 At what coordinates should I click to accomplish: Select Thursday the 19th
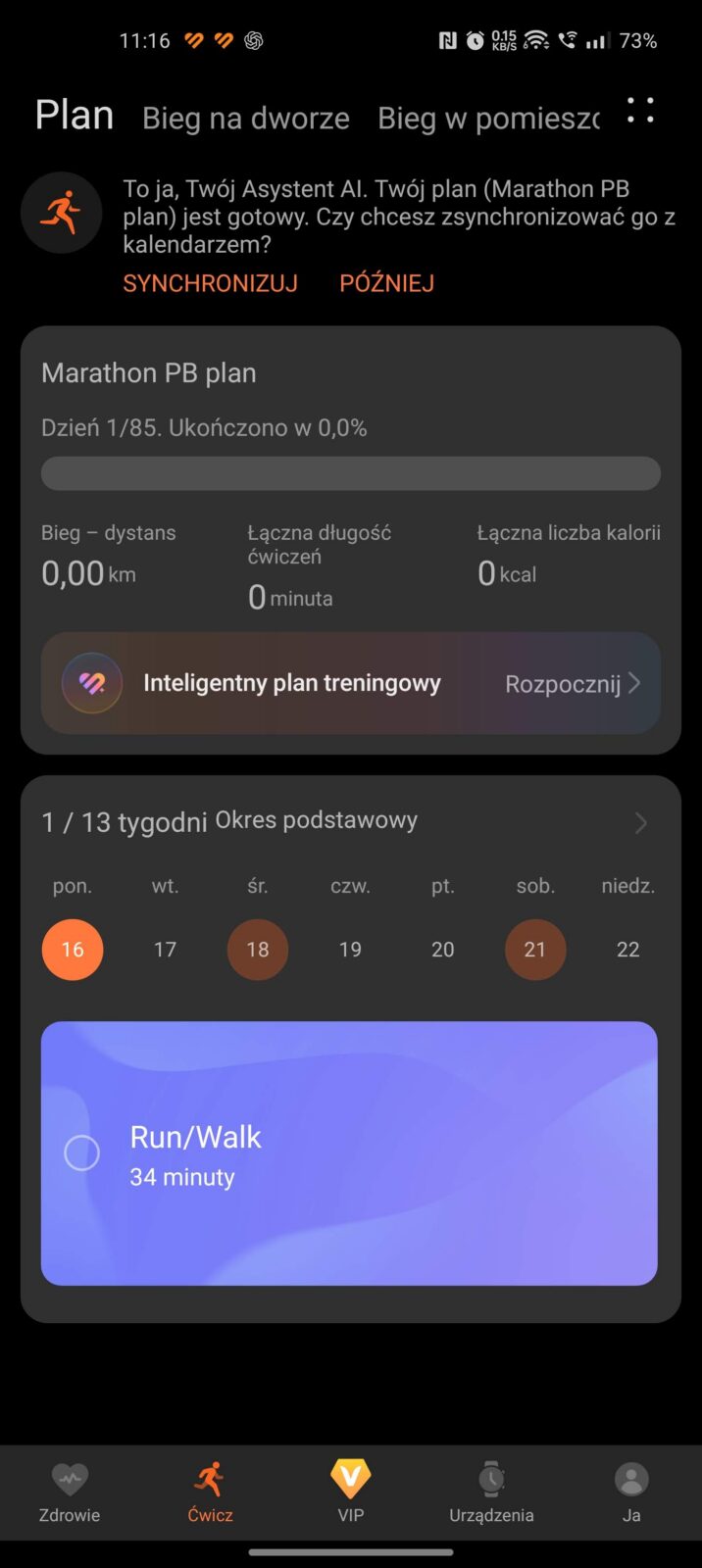(350, 950)
